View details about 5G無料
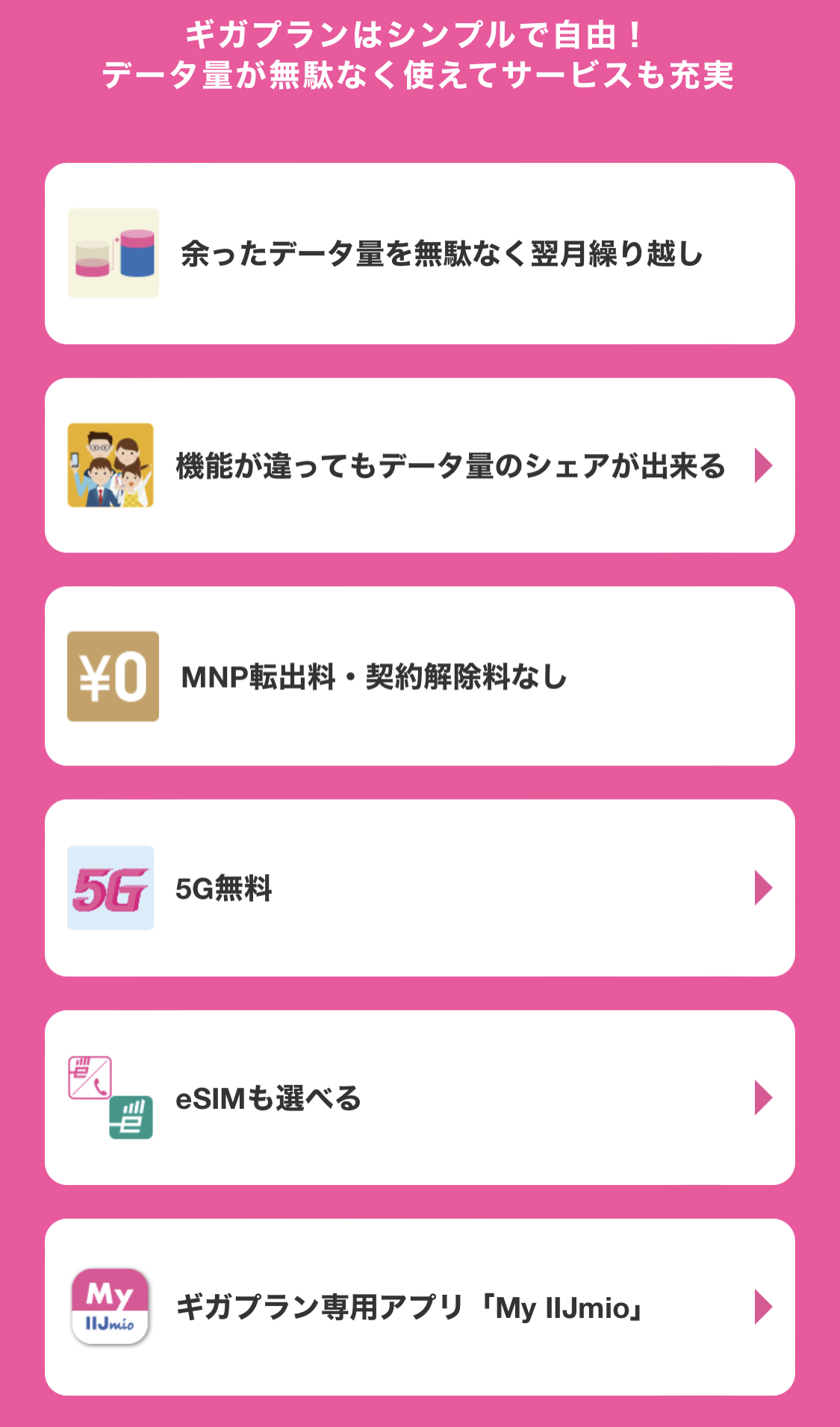The image size is (840, 1427). (x=420, y=888)
